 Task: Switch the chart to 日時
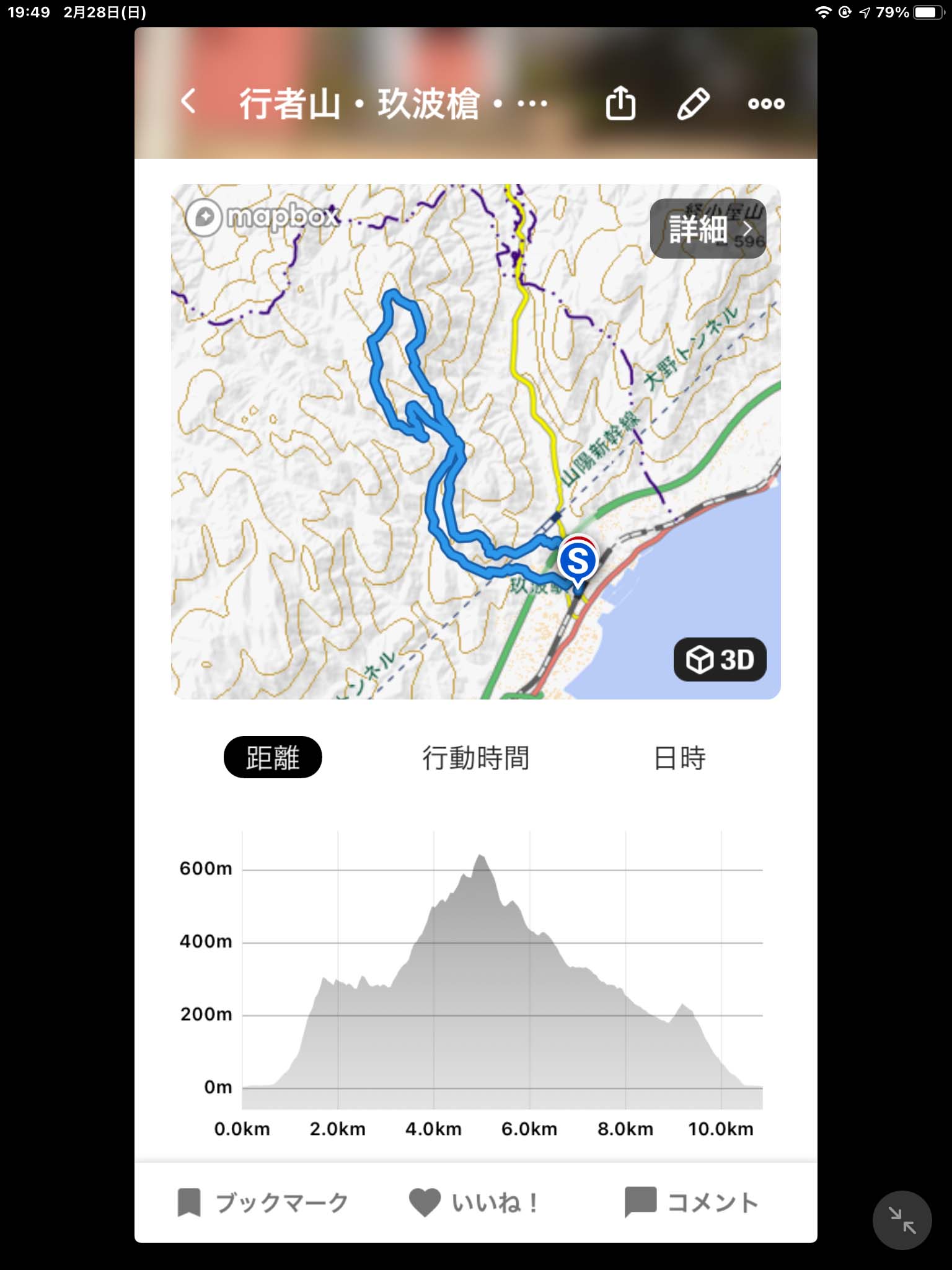point(679,758)
